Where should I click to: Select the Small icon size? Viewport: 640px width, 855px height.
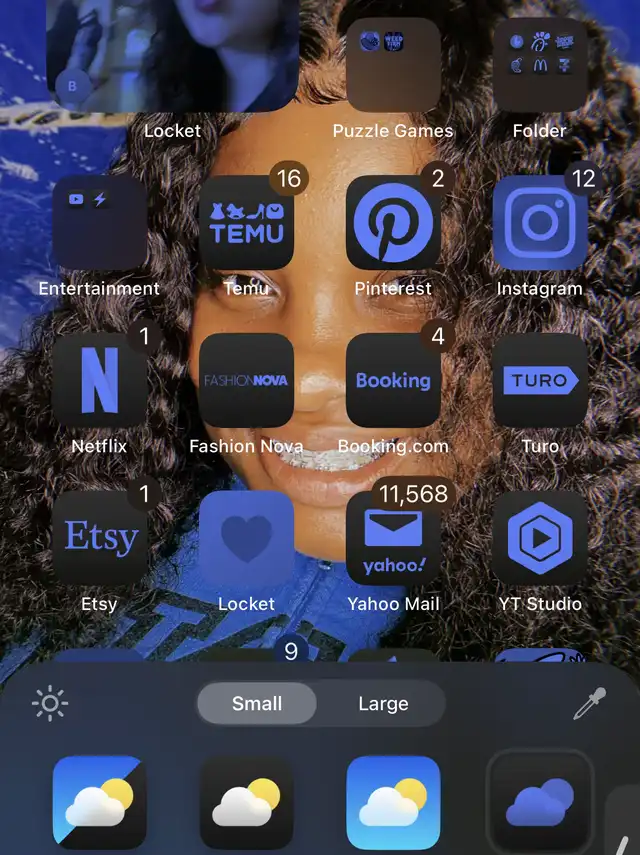click(x=257, y=704)
